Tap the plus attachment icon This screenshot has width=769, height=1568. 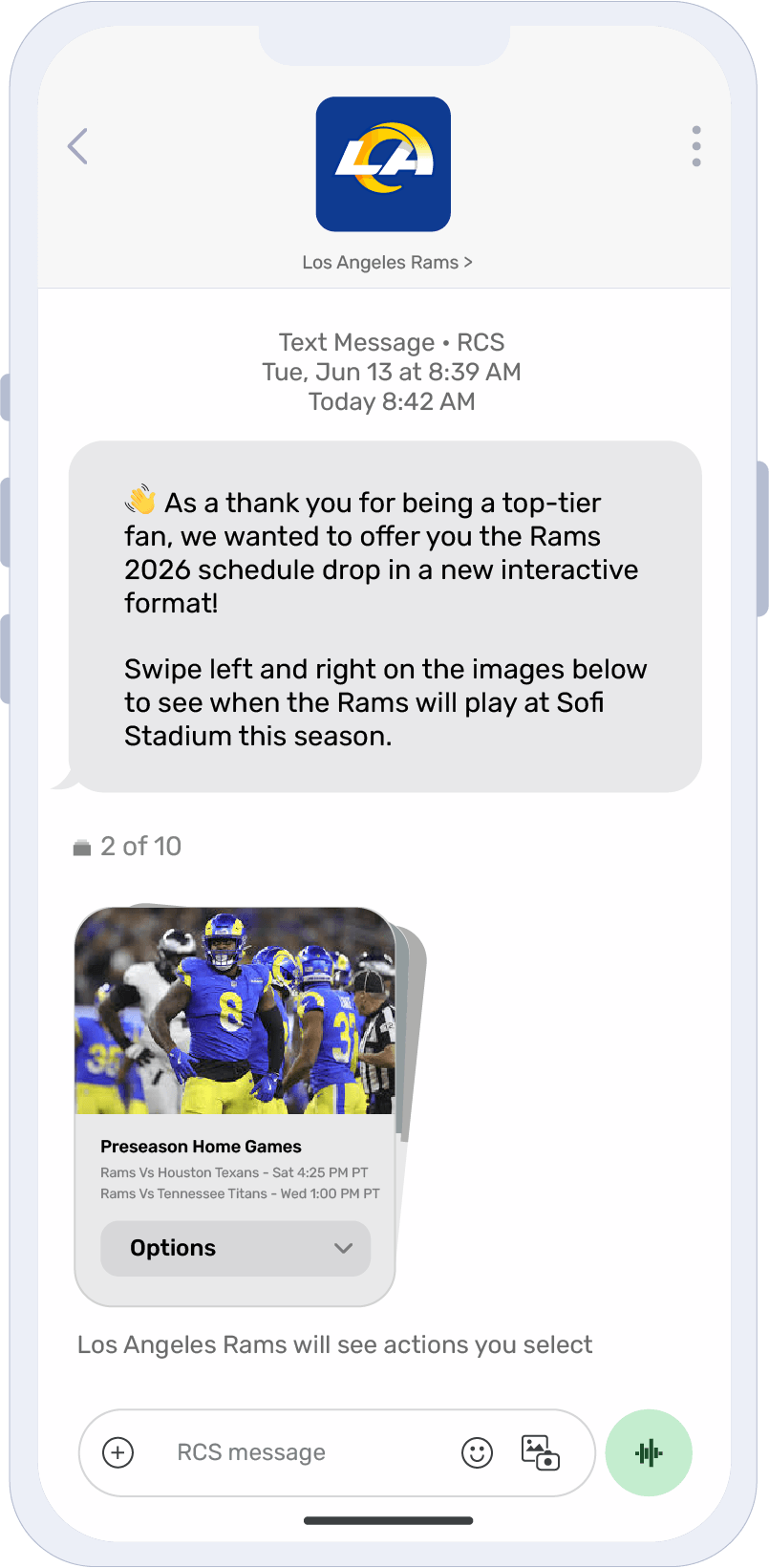point(118,1452)
